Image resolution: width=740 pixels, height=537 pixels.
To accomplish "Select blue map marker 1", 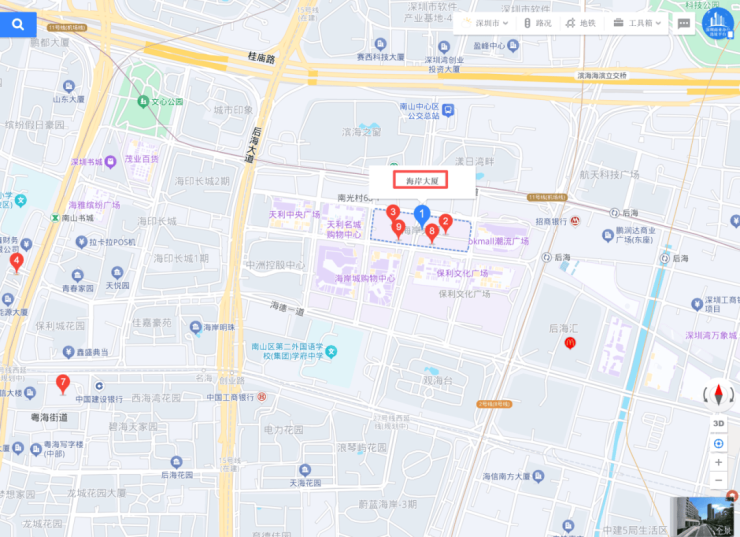I will (422, 214).
